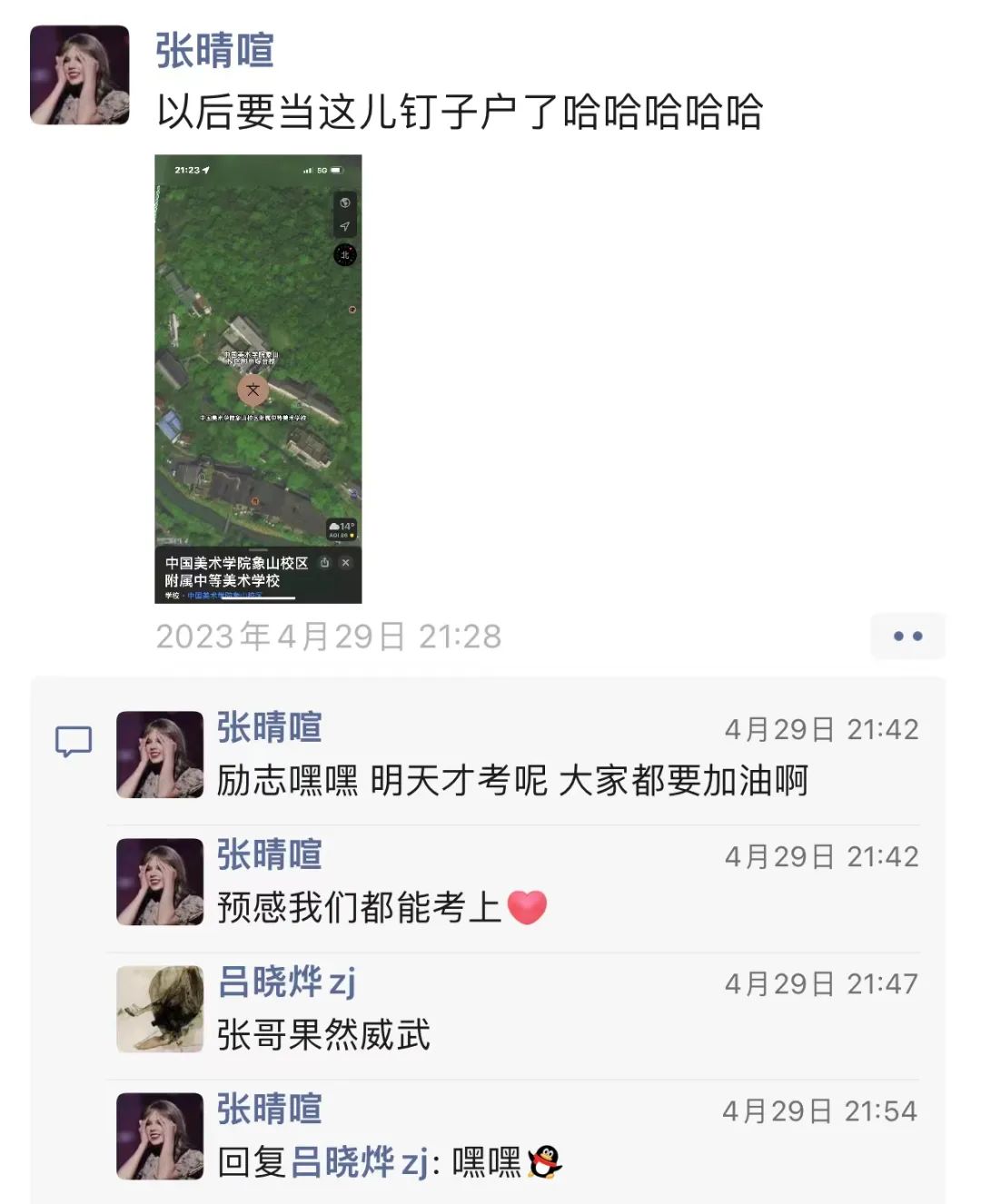The width and height of the screenshot is (981, 1204).
Task: Open the map screenshot image in the post
Action: [258, 379]
